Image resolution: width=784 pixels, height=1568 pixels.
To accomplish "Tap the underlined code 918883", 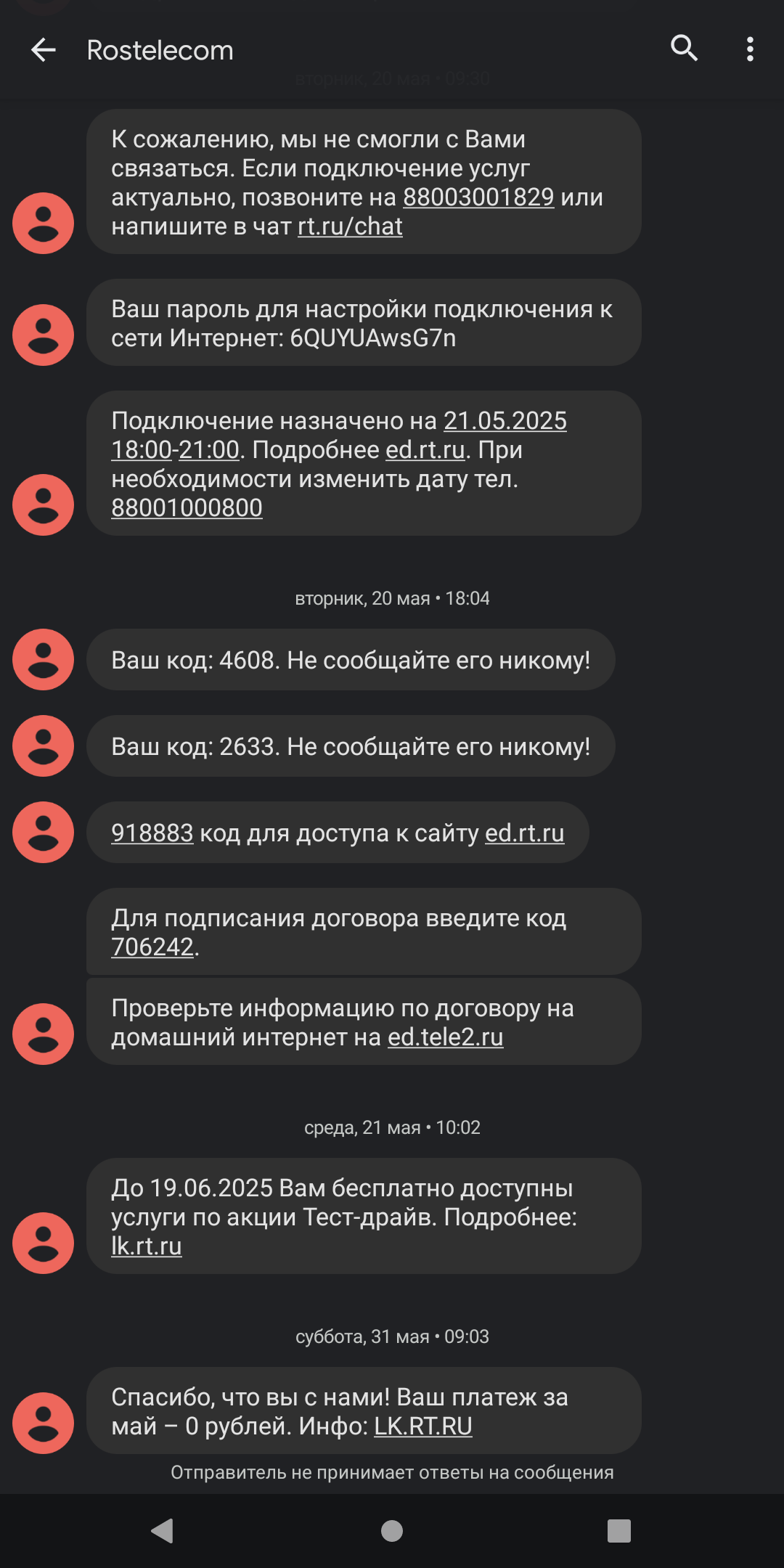I will tap(152, 833).
